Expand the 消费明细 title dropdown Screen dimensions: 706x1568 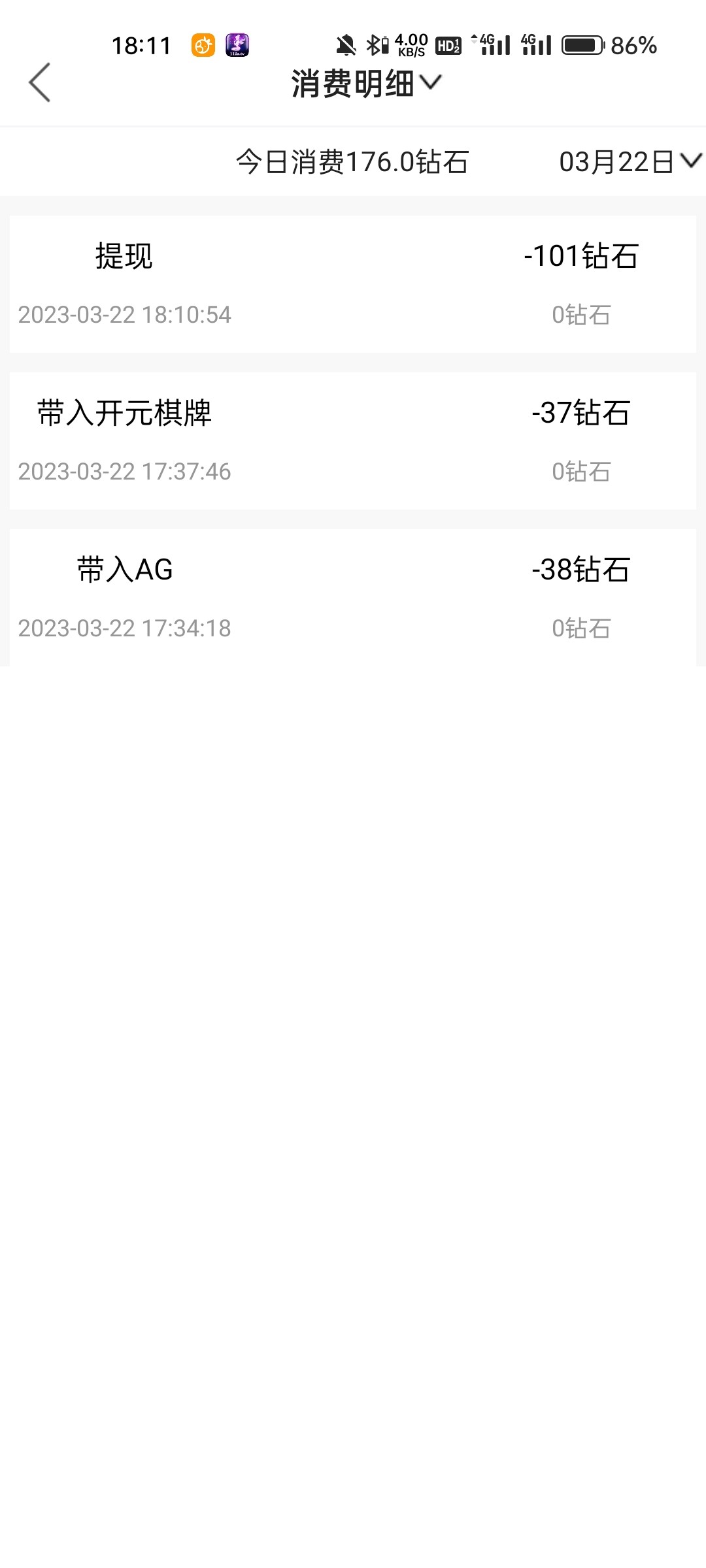point(366,84)
